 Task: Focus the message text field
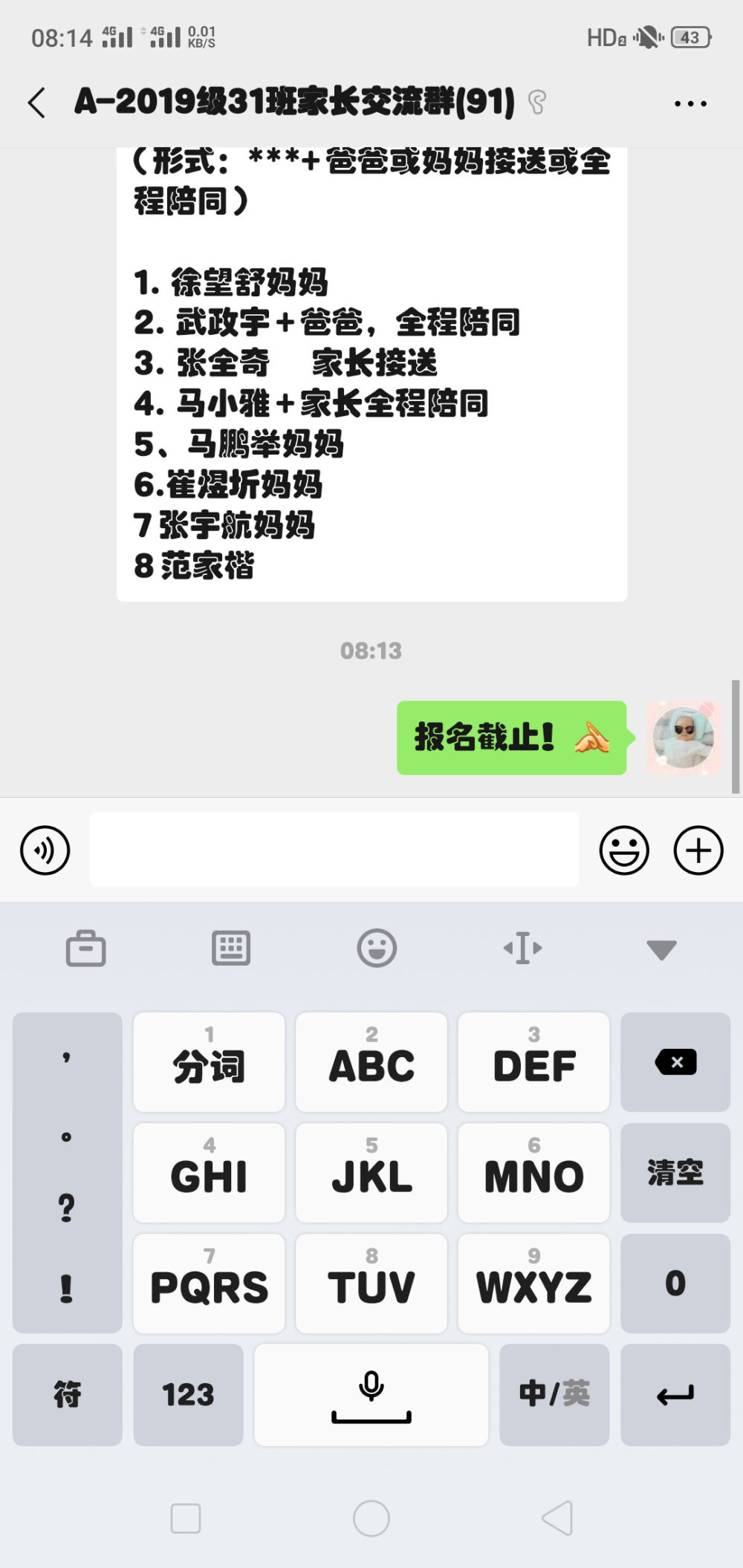pos(334,849)
